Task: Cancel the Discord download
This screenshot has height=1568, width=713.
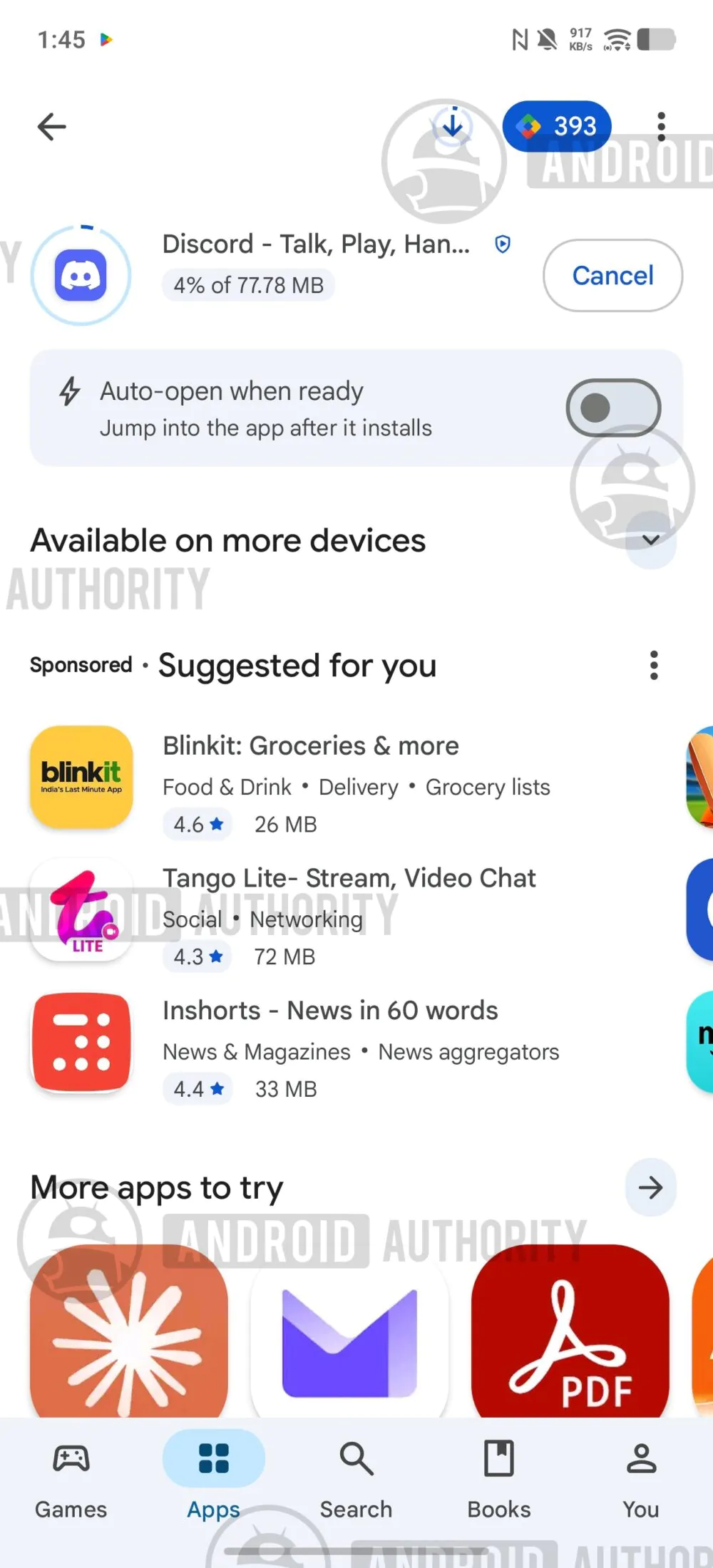Action: pyautogui.click(x=612, y=275)
